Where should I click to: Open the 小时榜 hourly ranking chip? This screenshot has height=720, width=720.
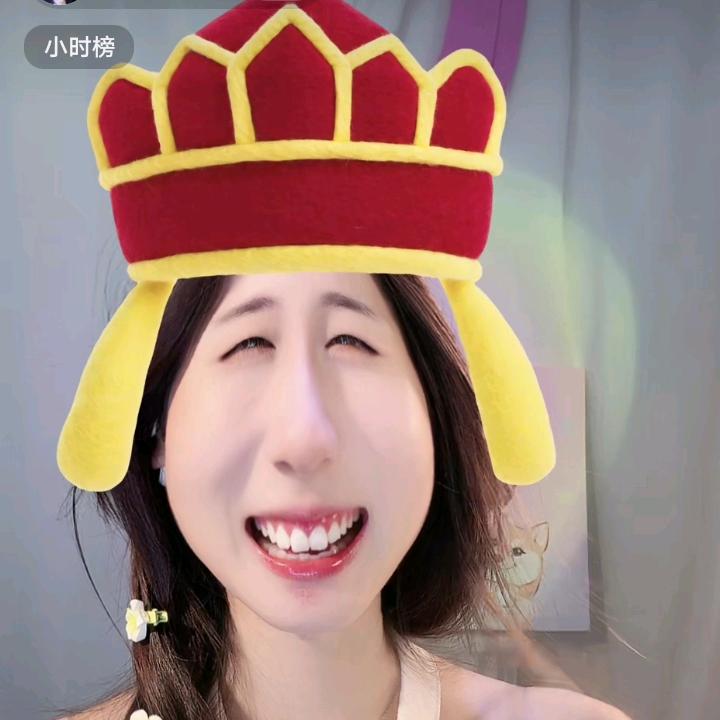pyautogui.click(x=79, y=47)
